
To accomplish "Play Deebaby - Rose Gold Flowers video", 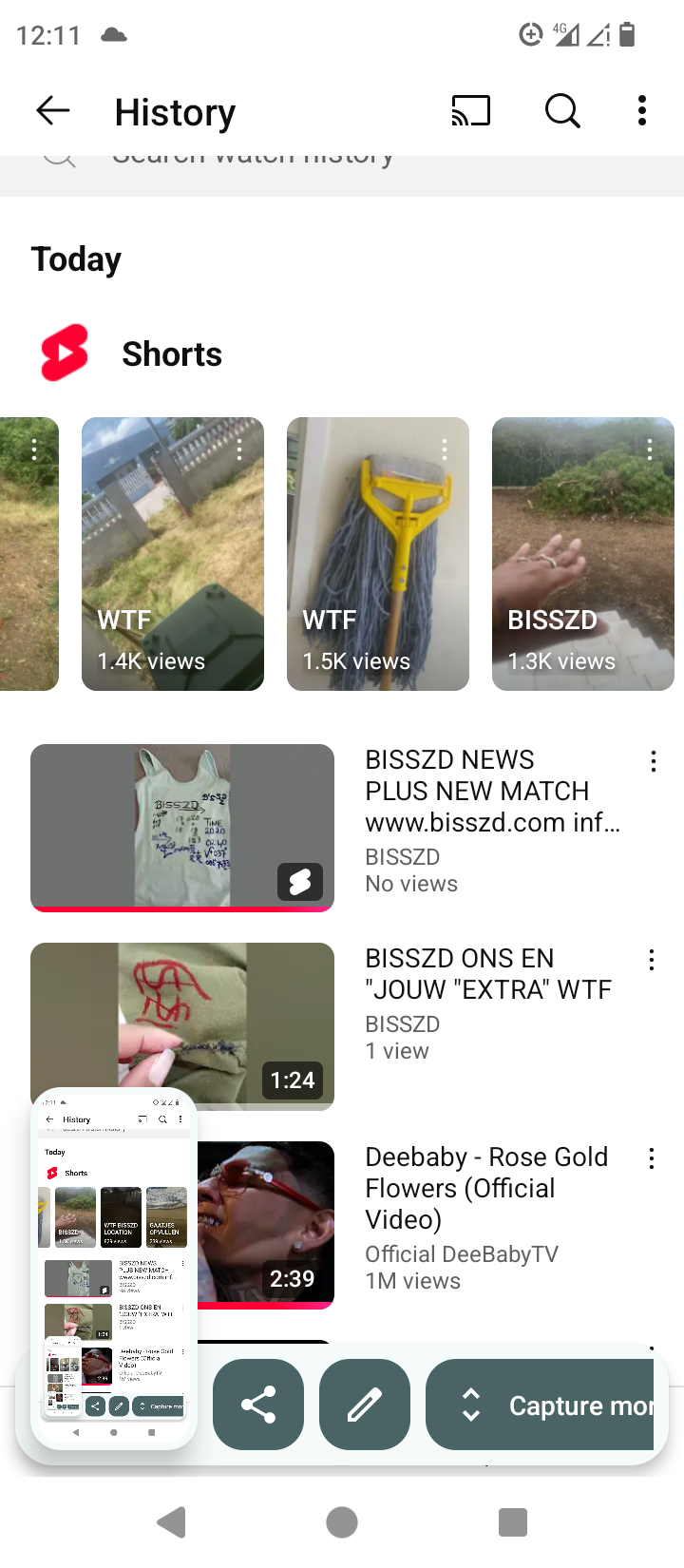I will pos(266,1224).
